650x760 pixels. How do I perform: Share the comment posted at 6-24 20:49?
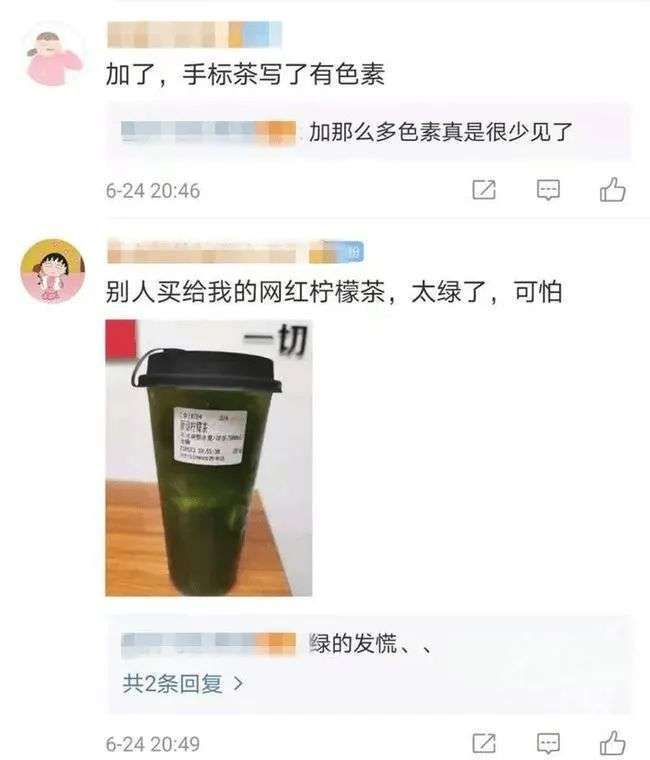click(484, 743)
